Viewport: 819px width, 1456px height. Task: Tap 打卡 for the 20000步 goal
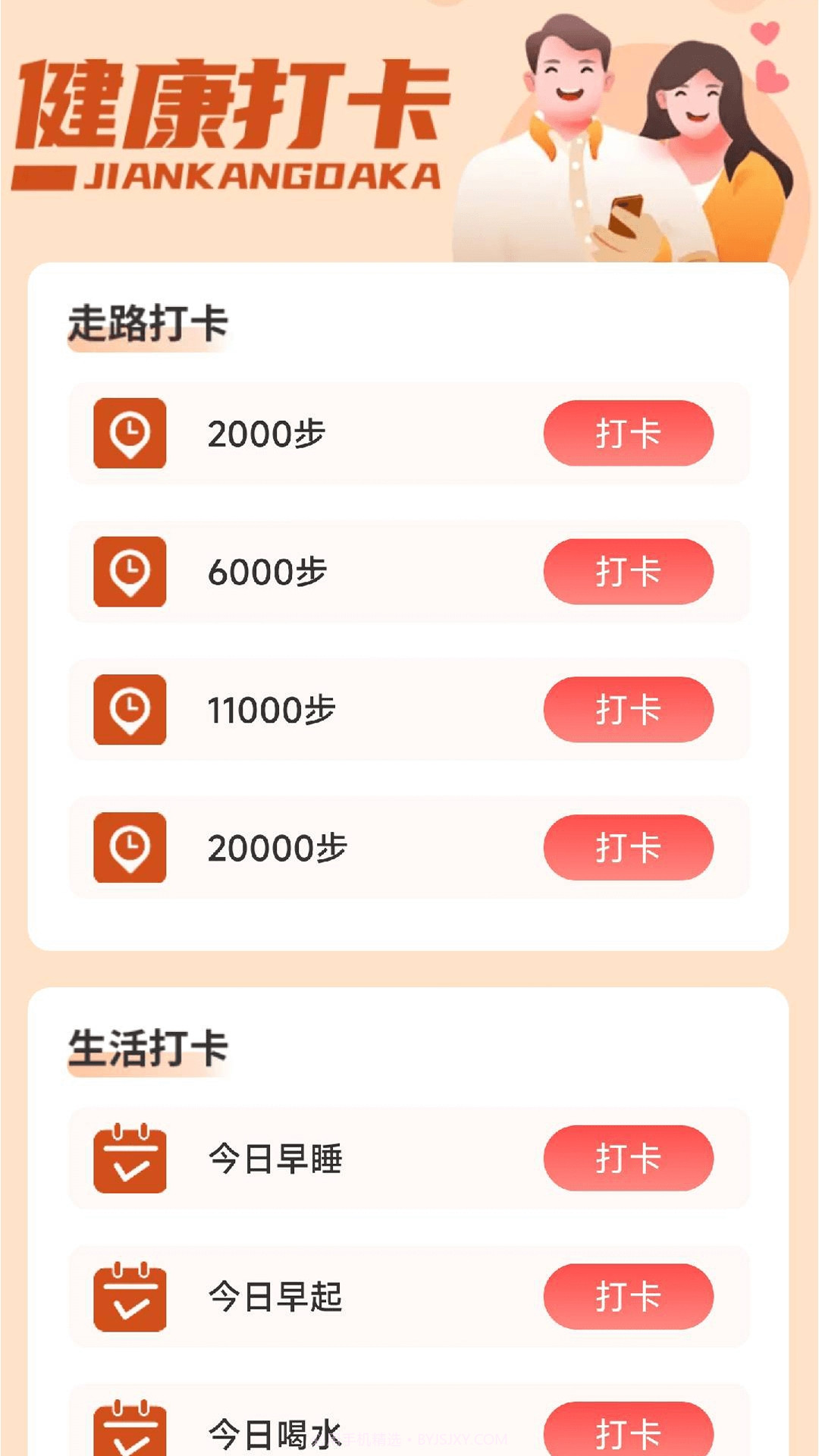(630, 849)
